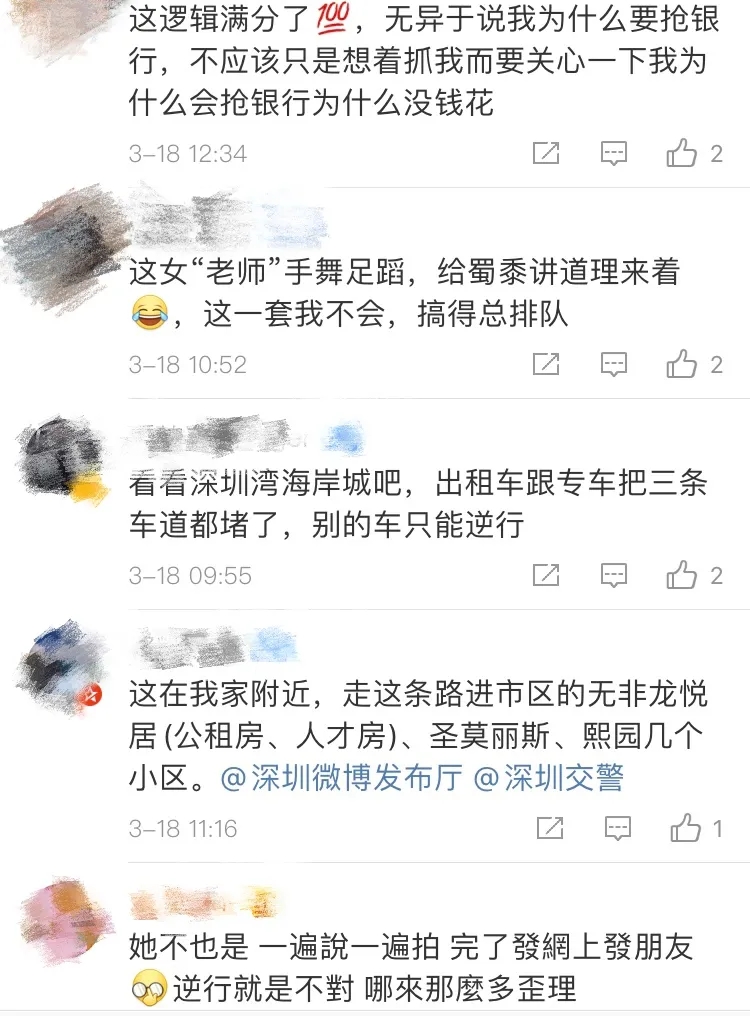Viewport: 750px width, 1016px height.
Task: Open the @深圳交警 mention link
Action: [x=548, y=778]
